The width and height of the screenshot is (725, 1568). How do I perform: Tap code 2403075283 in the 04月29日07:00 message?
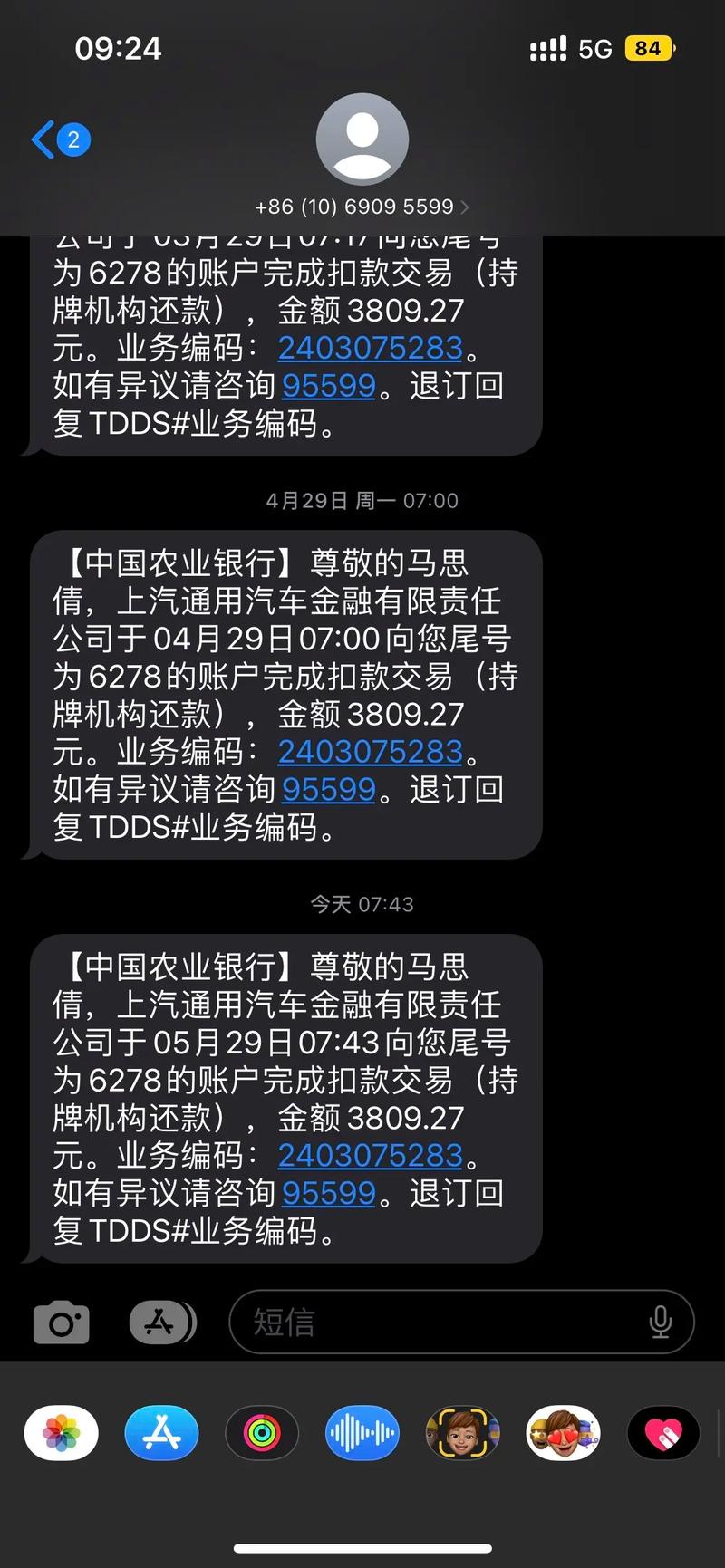(x=370, y=751)
